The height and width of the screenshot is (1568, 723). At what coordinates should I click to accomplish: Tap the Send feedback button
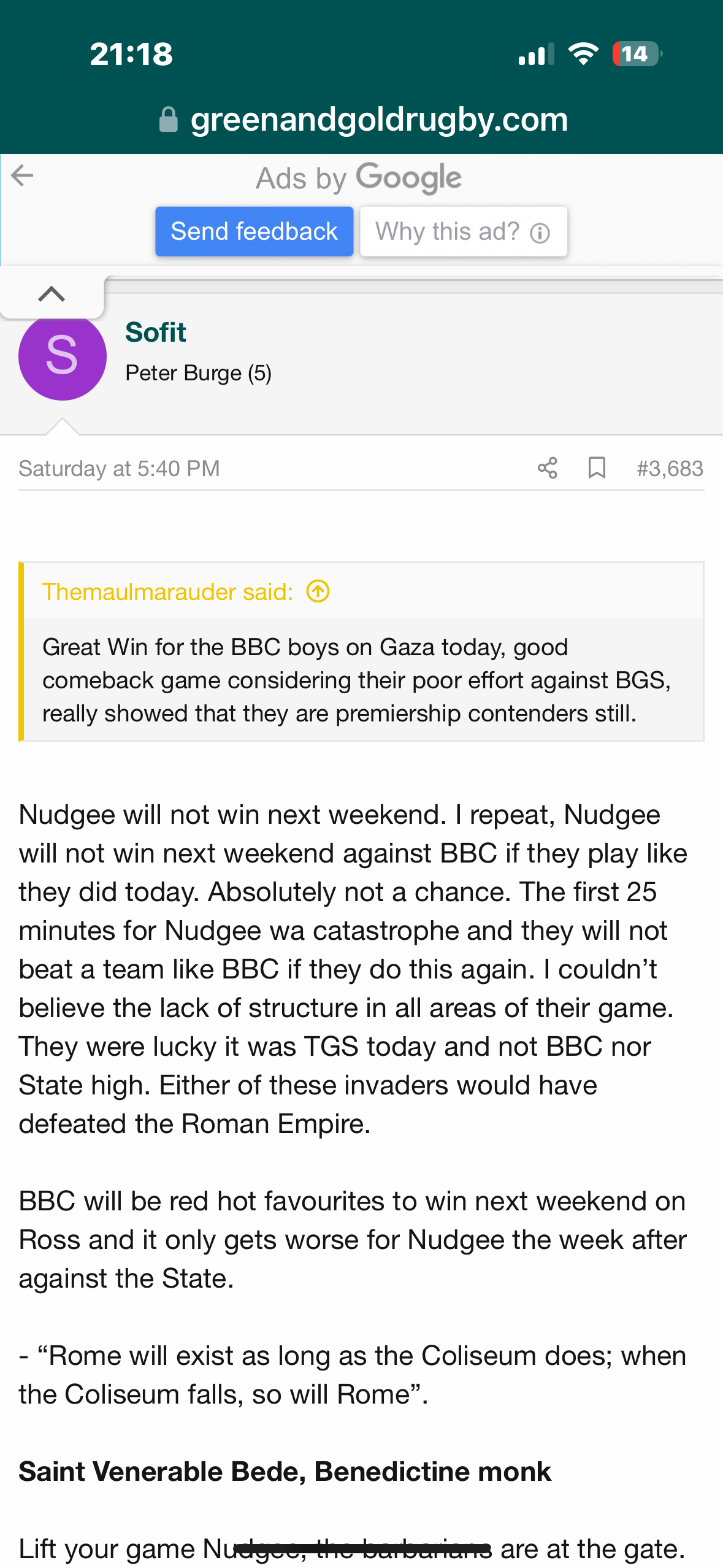tap(254, 231)
